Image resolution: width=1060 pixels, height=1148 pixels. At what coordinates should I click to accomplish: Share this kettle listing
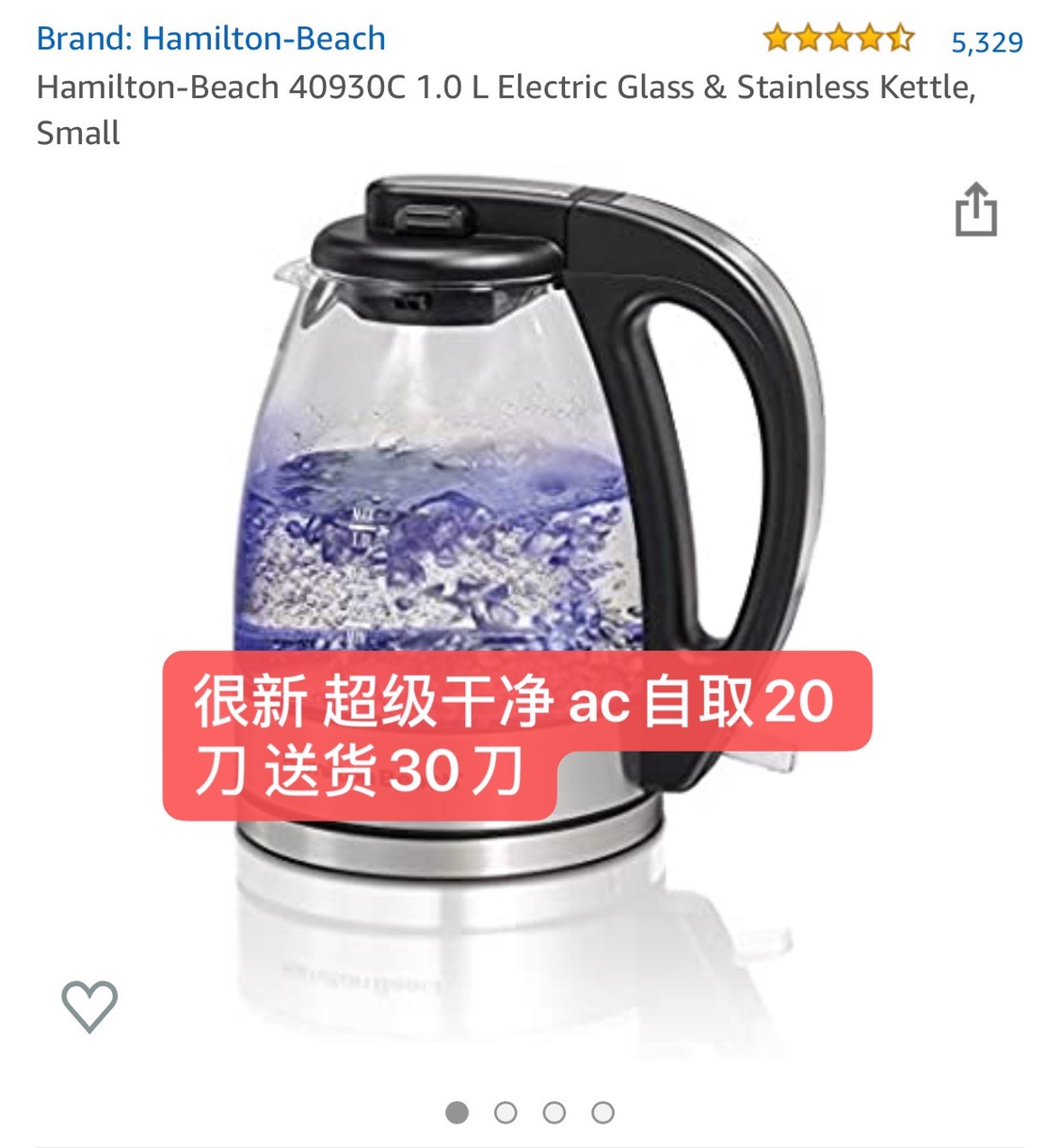coord(975,210)
